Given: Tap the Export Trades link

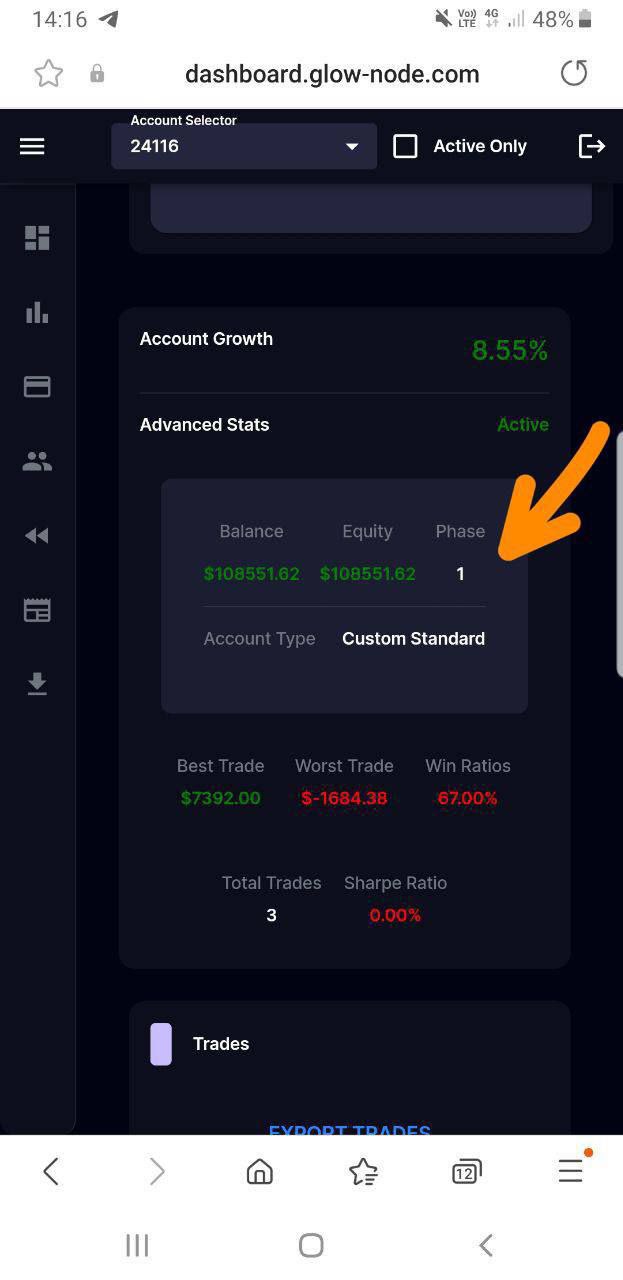Looking at the screenshot, I should (350, 1129).
